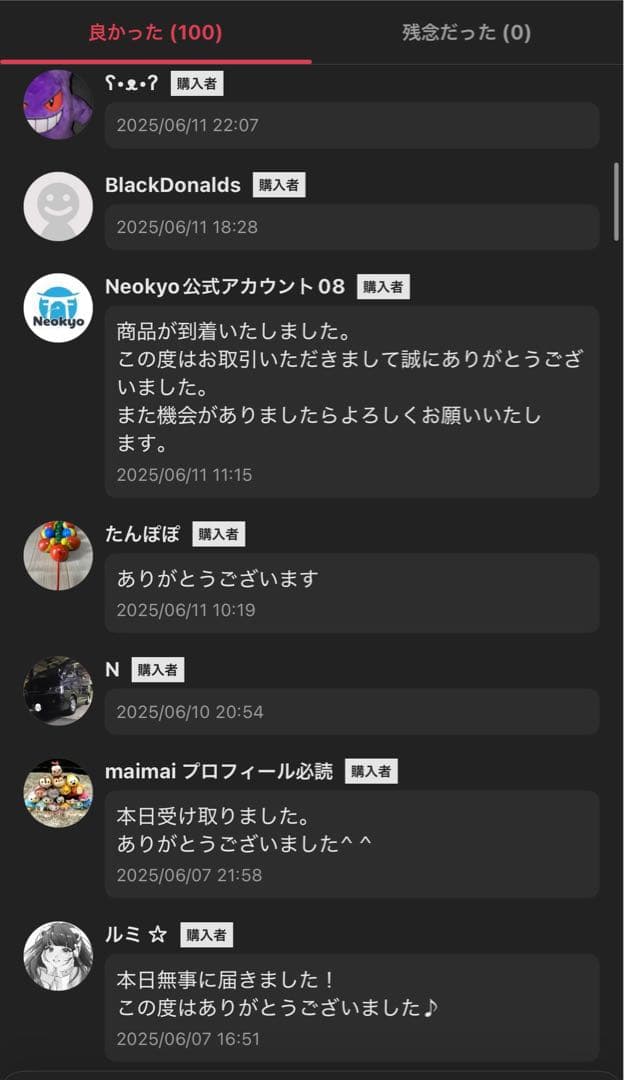Select the 良かった (100) tab
Screen dimensions: 624x1080
click(155, 32)
